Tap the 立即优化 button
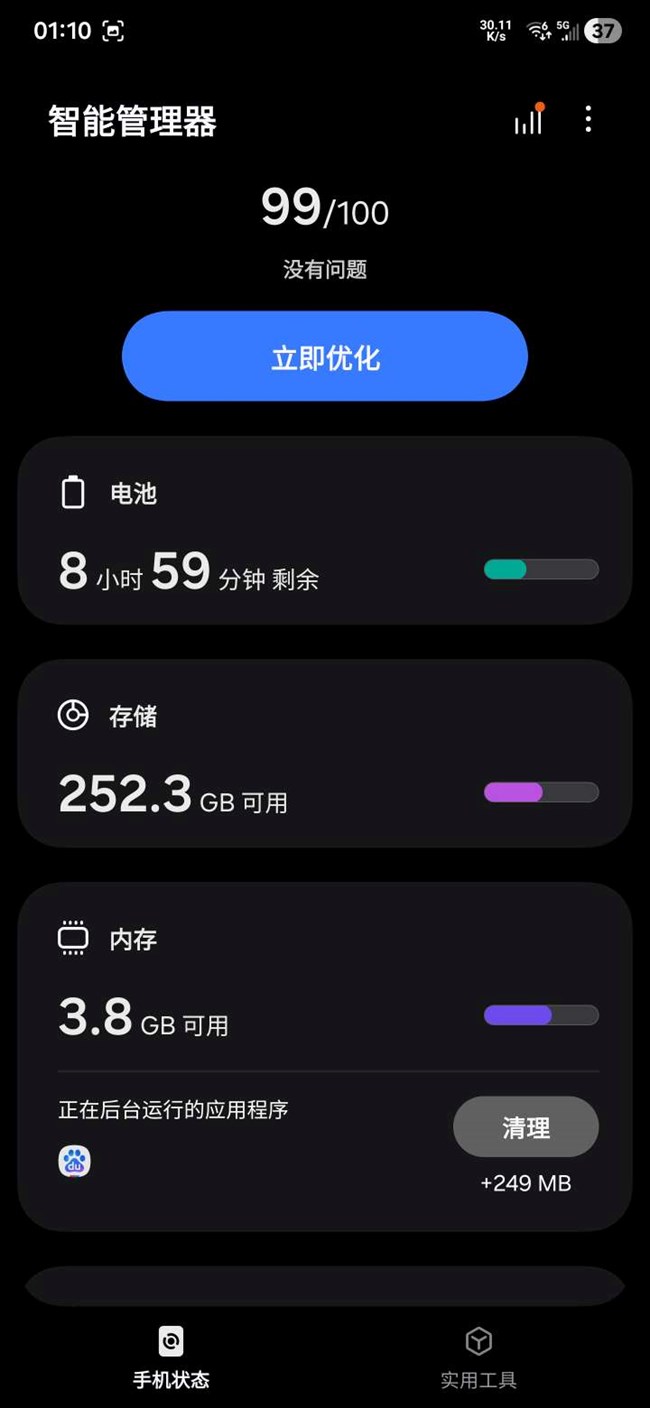 (325, 357)
